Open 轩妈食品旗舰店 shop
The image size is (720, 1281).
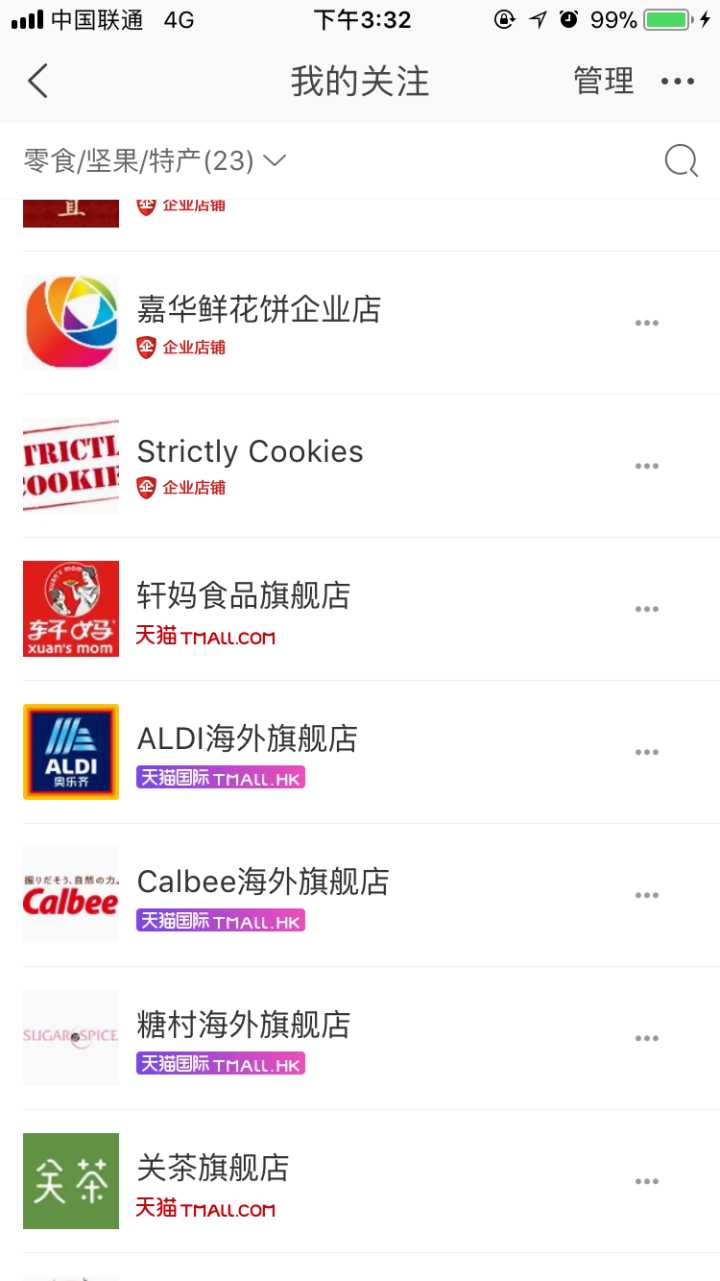(x=243, y=596)
